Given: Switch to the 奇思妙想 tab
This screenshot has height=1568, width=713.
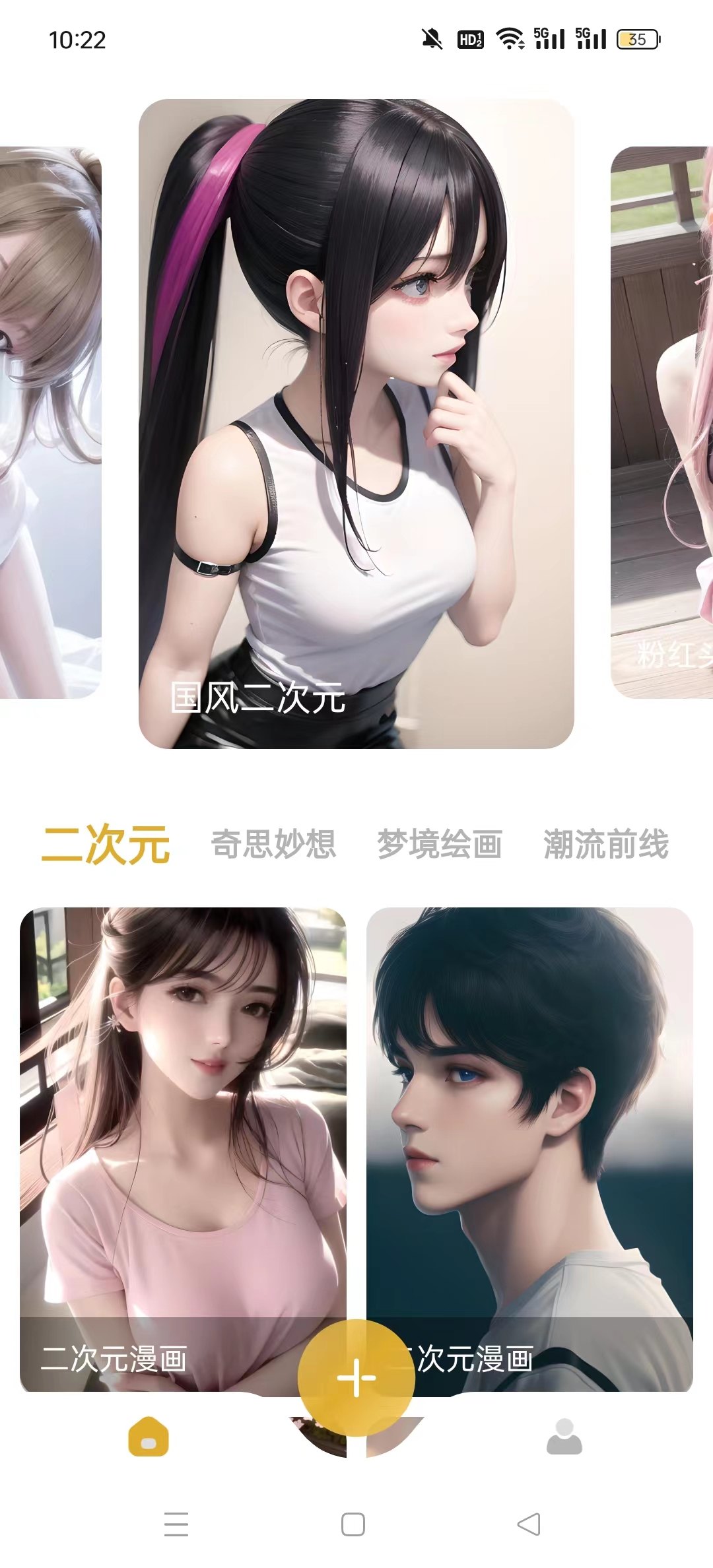Looking at the screenshot, I should pos(273,844).
